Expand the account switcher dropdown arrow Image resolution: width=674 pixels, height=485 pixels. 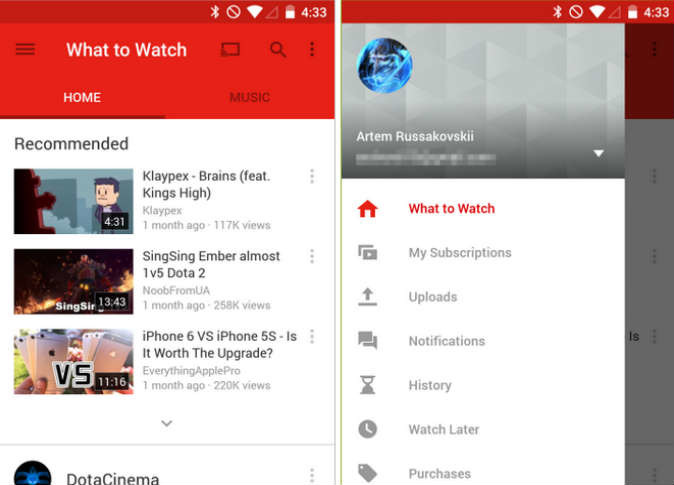coord(599,153)
